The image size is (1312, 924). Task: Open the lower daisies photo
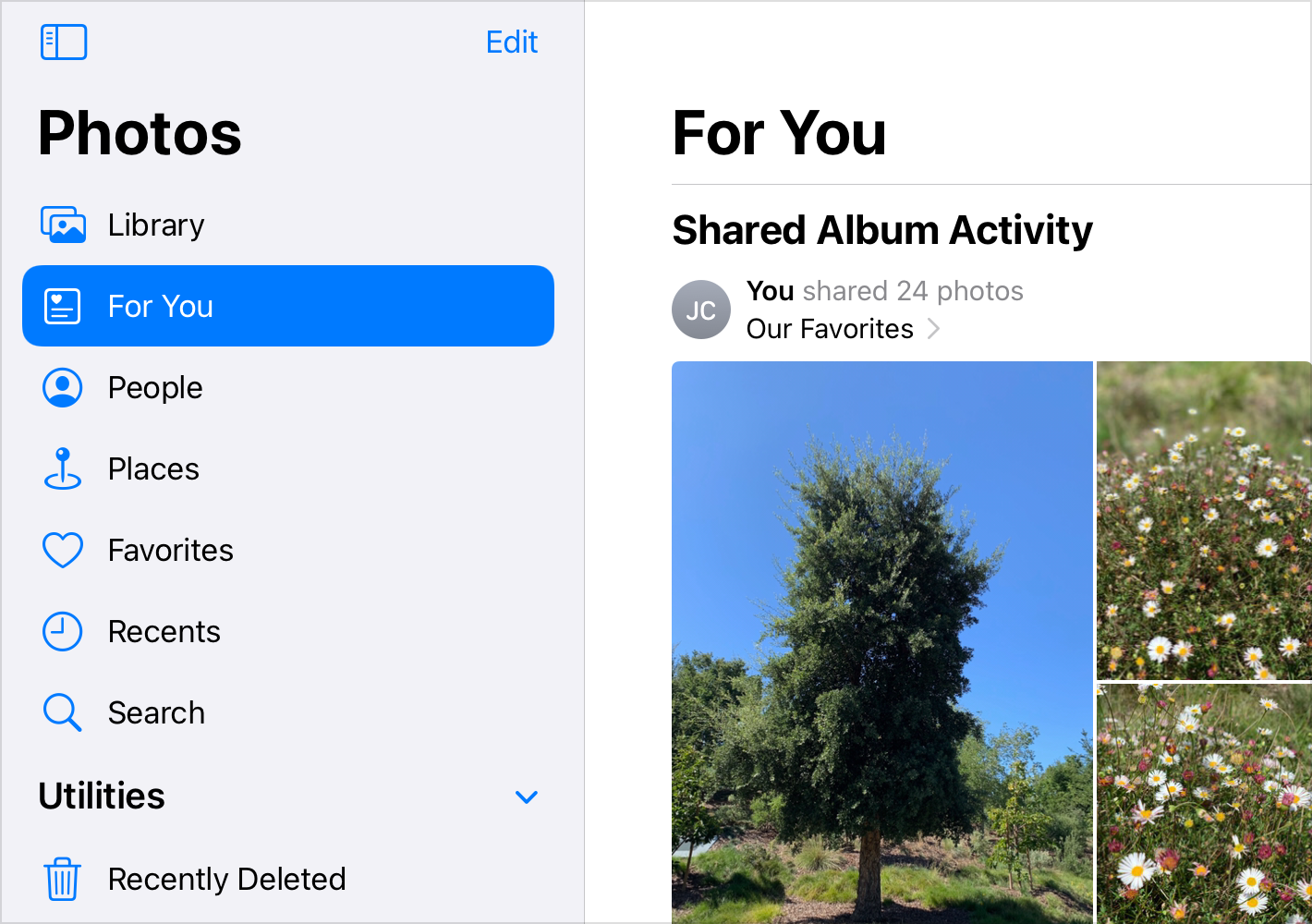pyautogui.click(x=1203, y=802)
